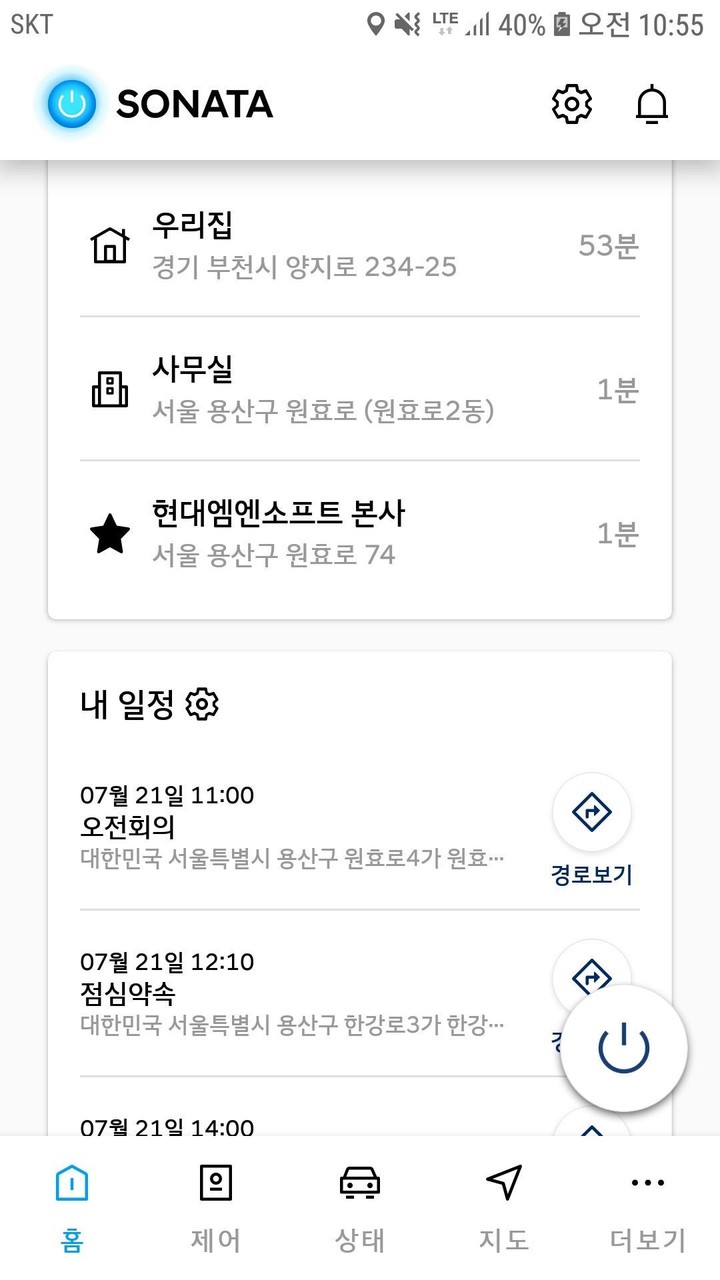Tap the floating remote start power button
This screenshot has width=720, height=1280.
[x=622, y=1048]
